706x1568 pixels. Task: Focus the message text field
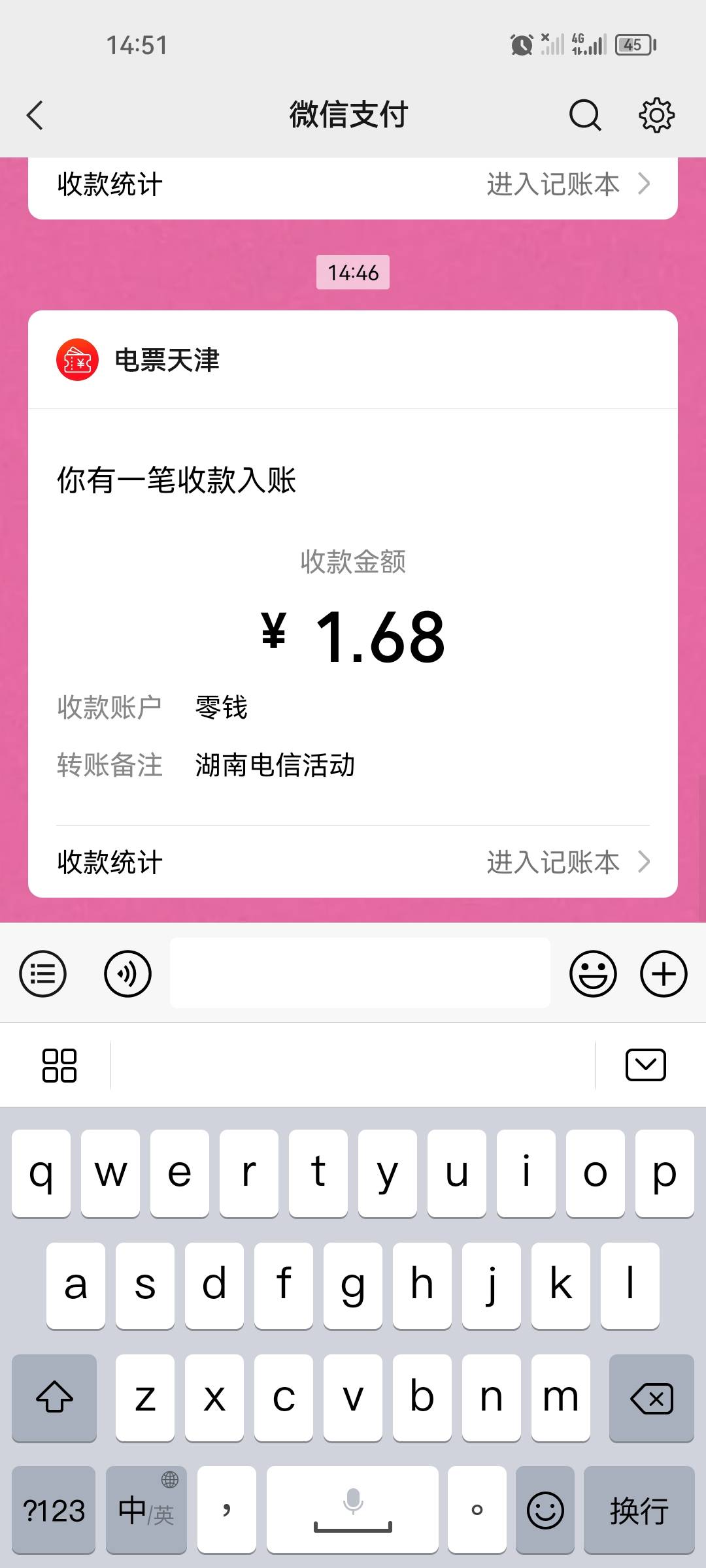pyautogui.click(x=360, y=973)
